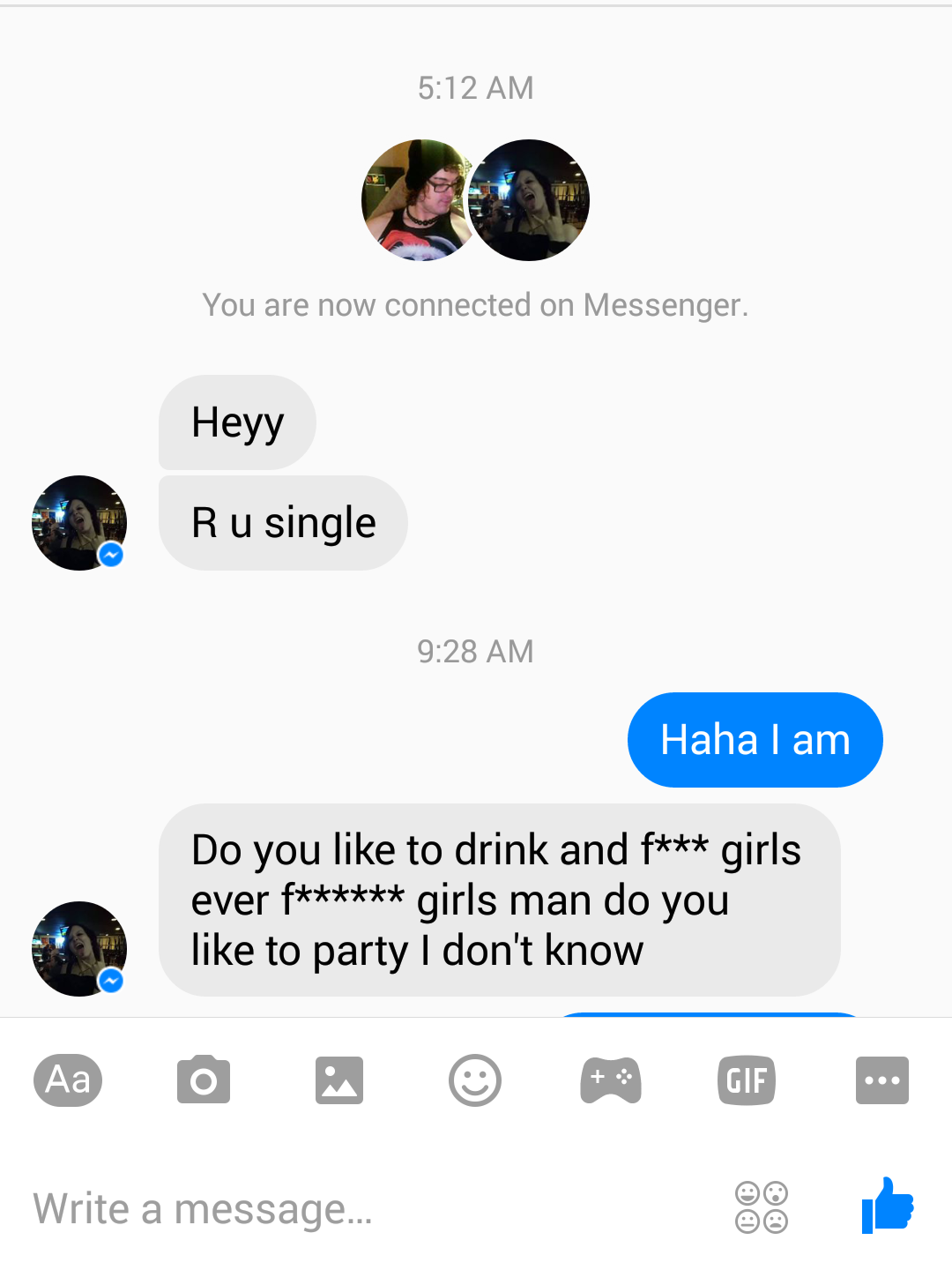This screenshot has width=952, height=1270.
Task: Open the sticker smiley picker
Action: (475, 1079)
